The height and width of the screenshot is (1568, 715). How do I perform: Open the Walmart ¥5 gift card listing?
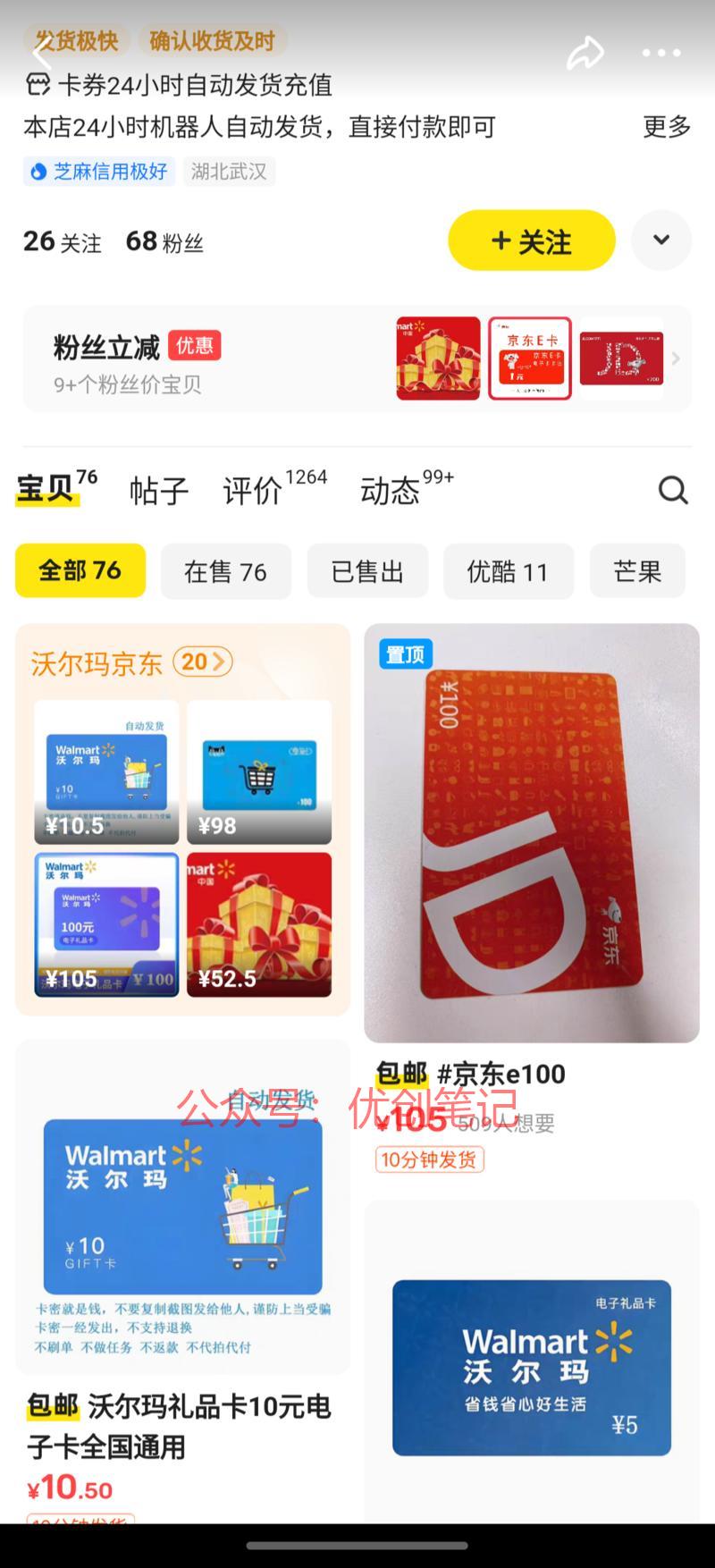[x=531, y=1366]
